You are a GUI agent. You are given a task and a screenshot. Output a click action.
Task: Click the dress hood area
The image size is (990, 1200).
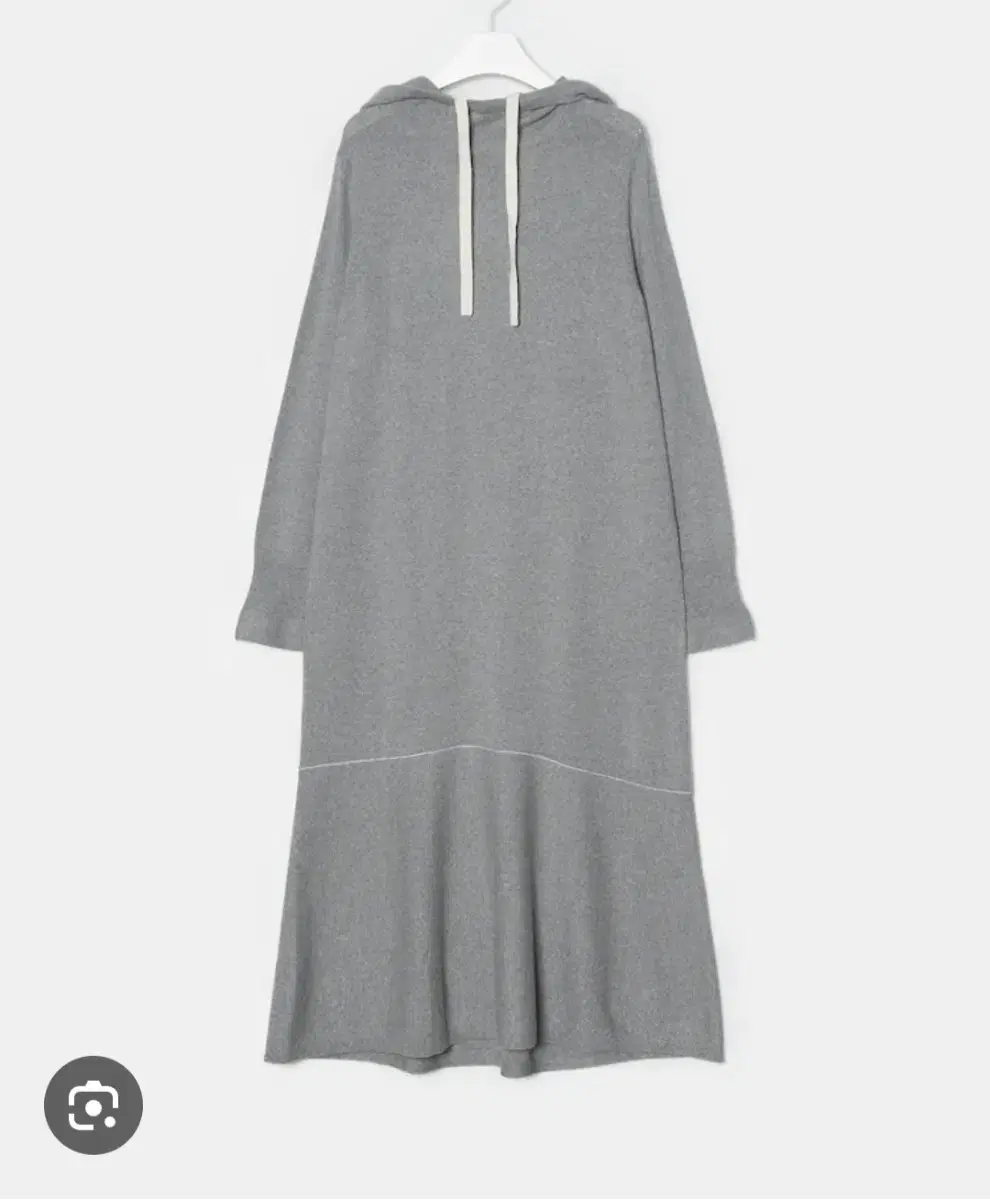point(490,120)
